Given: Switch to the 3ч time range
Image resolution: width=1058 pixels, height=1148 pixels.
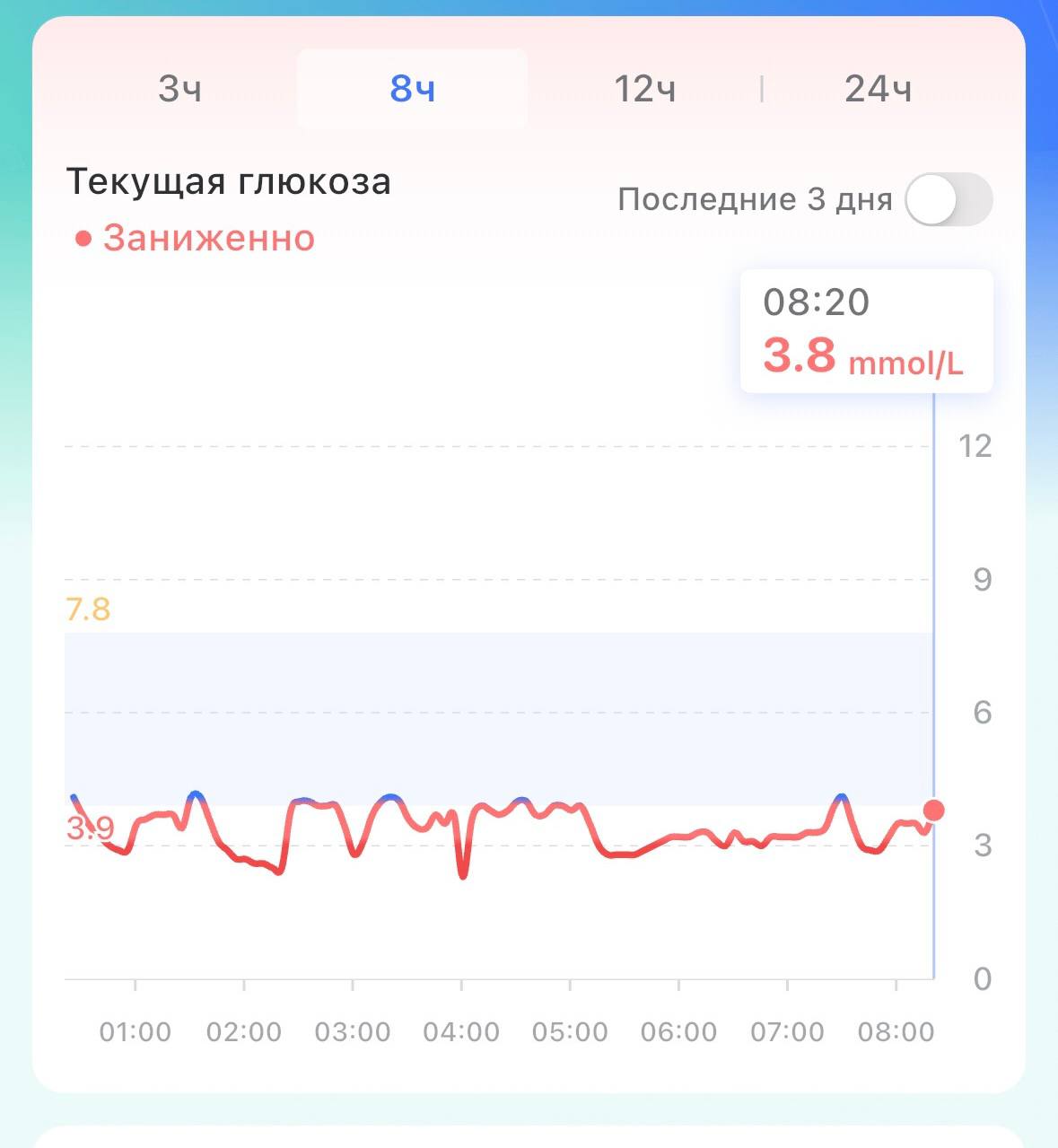Looking at the screenshot, I should pyautogui.click(x=179, y=90).
